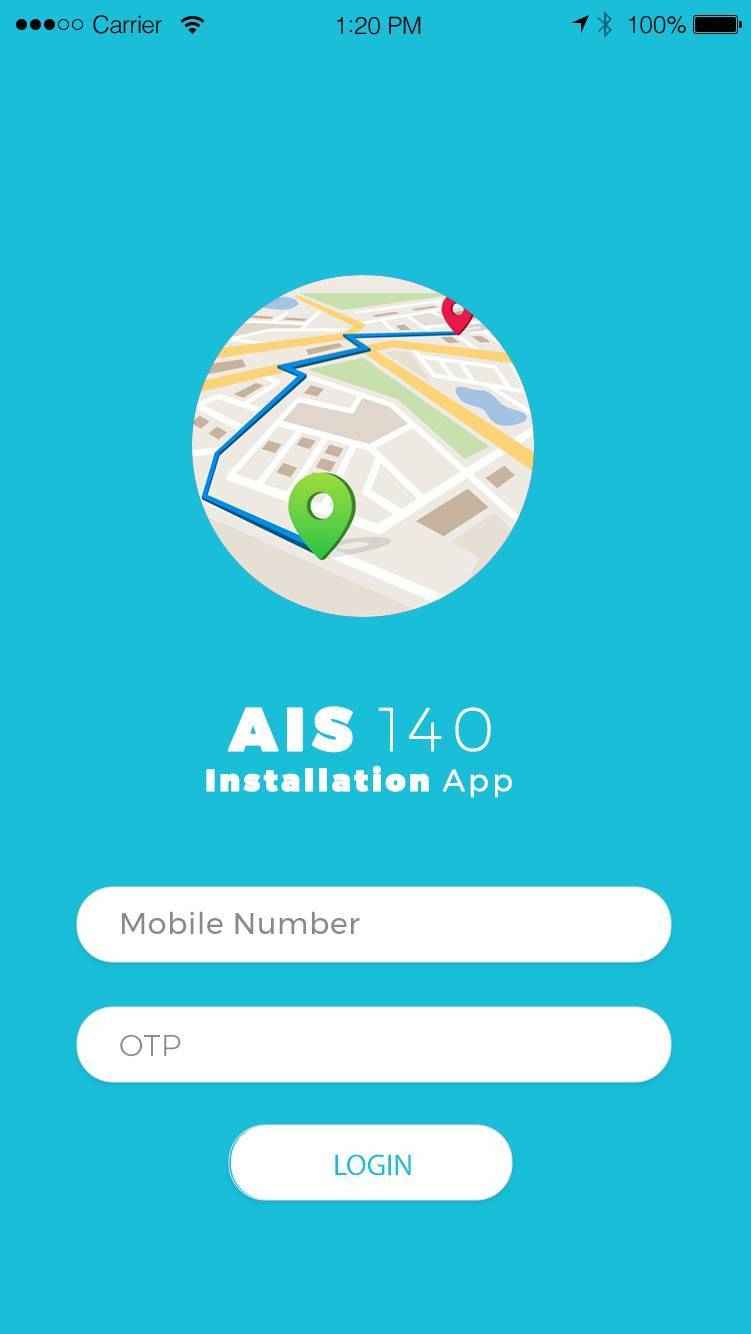Viewport: 751px width, 1334px height.
Task: Tap the LOGIN button
Action: (x=371, y=1164)
